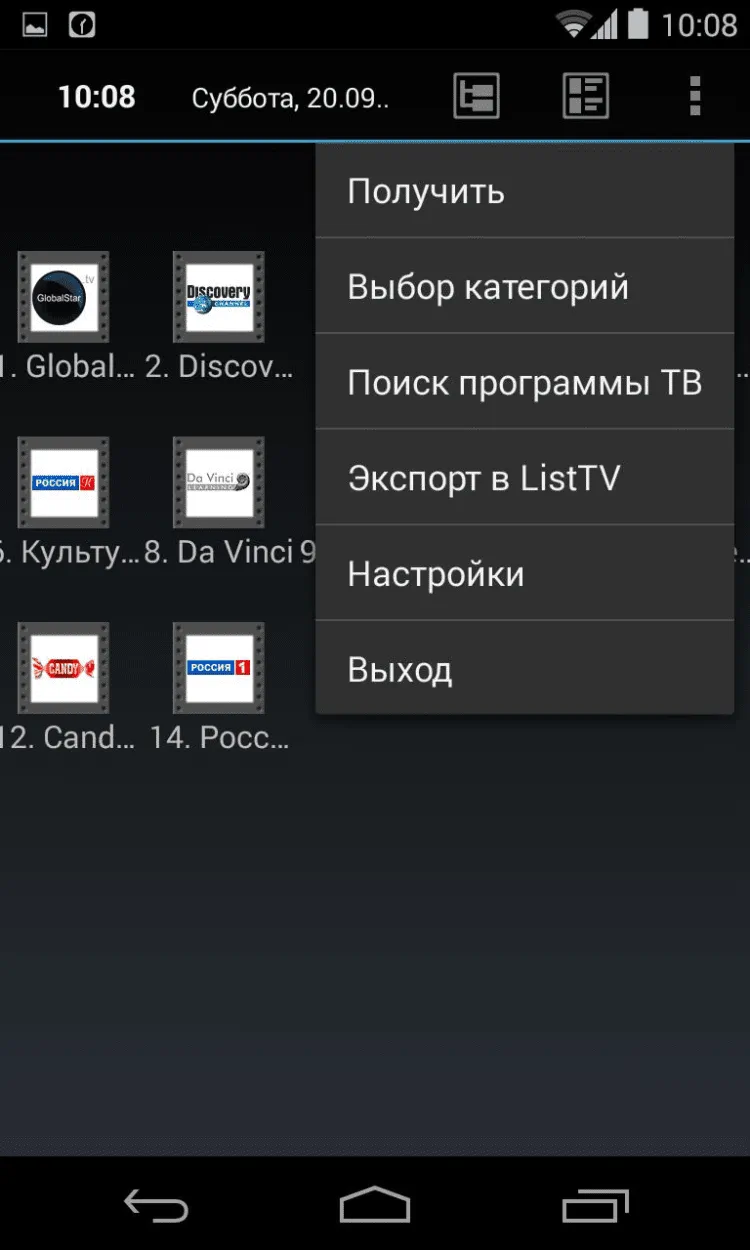Open Настройки from the menu
Image resolution: width=750 pixels, height=1250 pixels.
(x=524, y=574)
